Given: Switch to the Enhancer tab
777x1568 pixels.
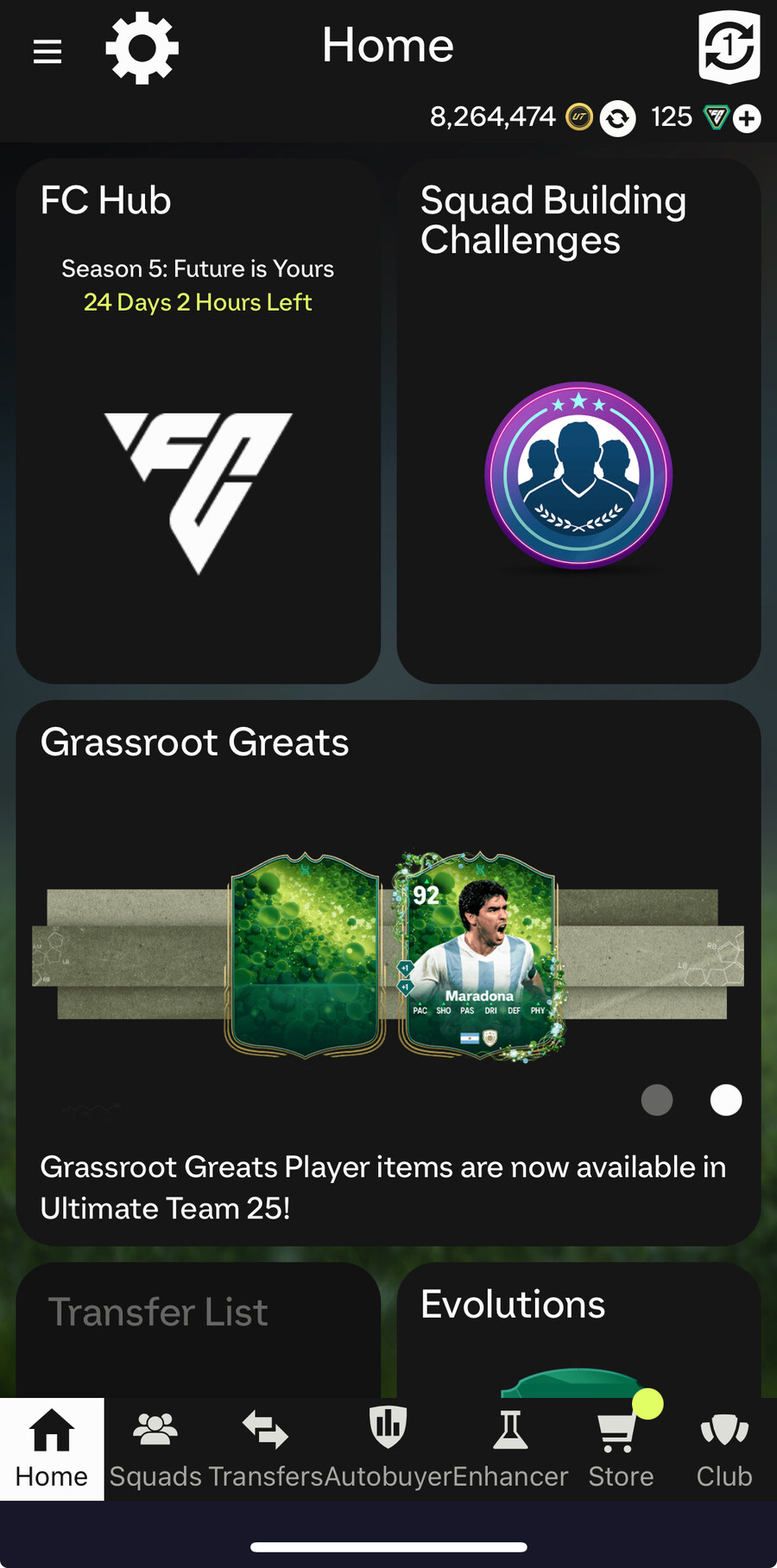Looking at the screenshot, I should 510,1450.
